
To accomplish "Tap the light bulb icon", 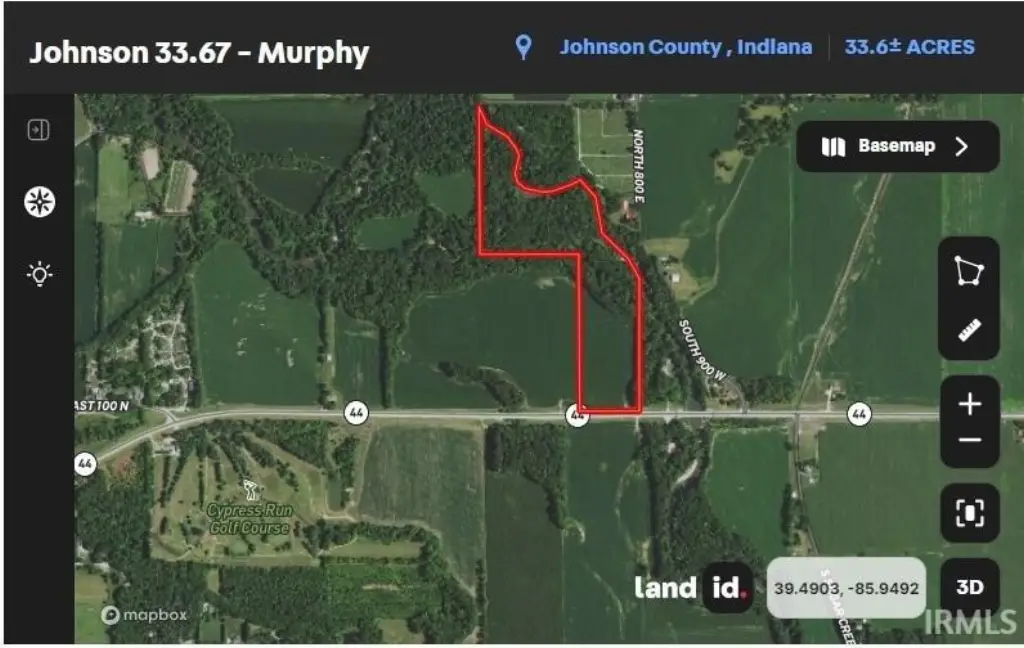I will click(39, 274).
